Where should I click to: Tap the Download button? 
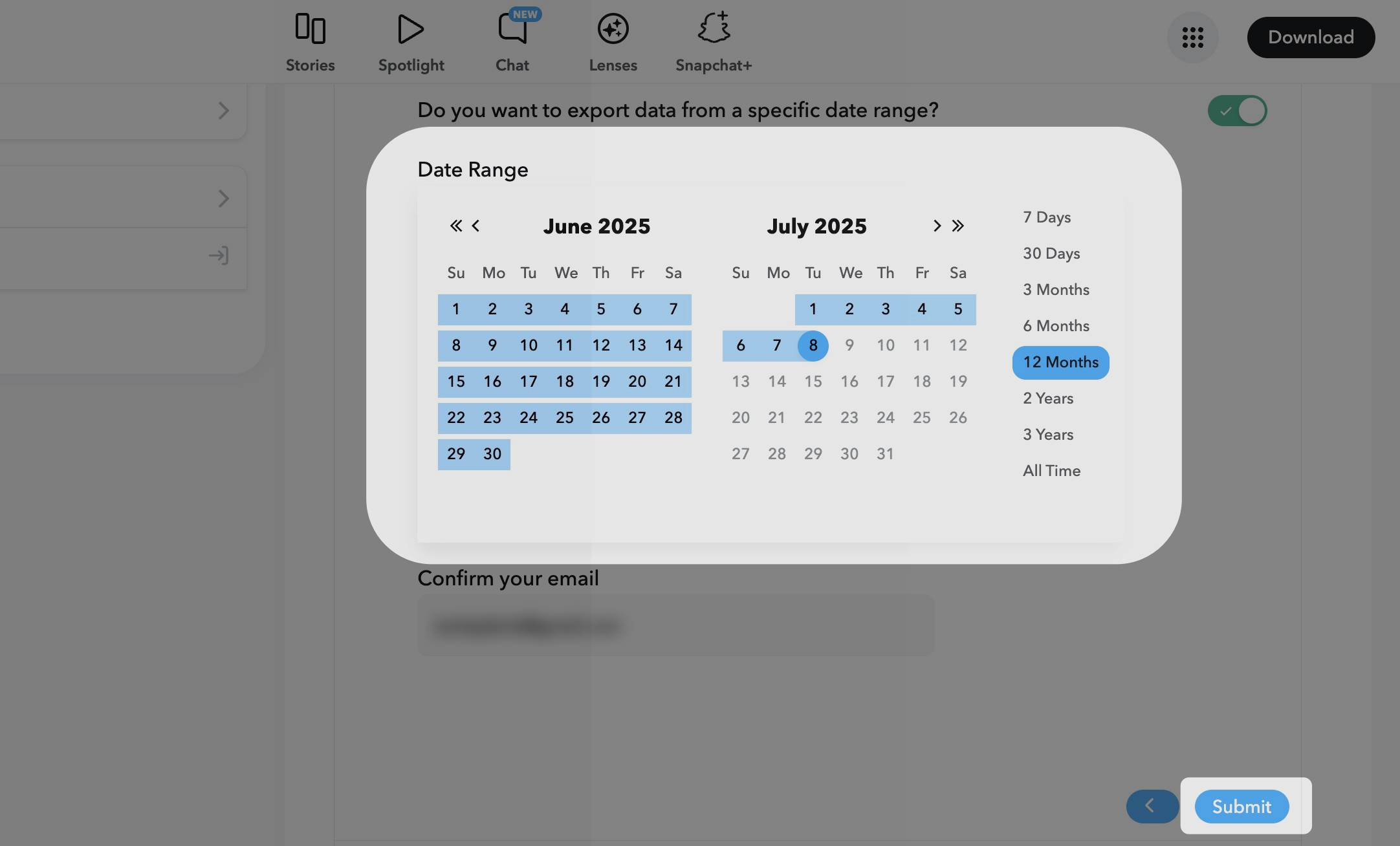[1310, 38]
